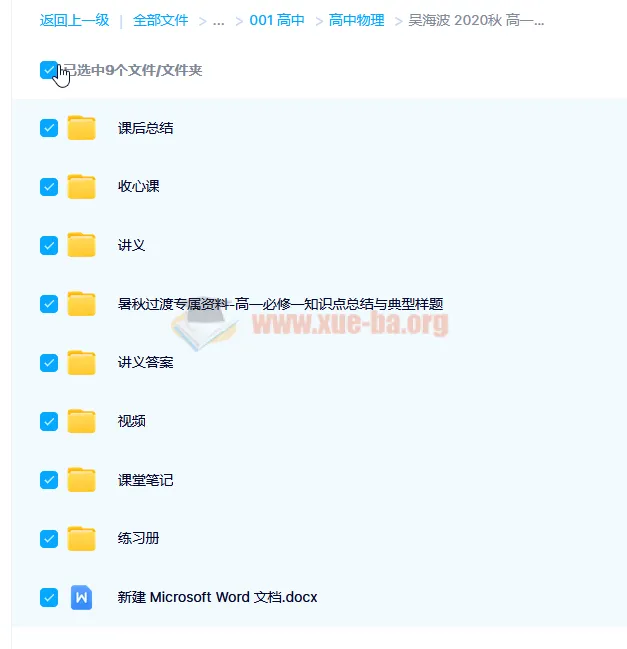Deselect the 练习册 checkbox
This screenshot has width=627, height=649.
pyautogui.click(x=49, y=538)
